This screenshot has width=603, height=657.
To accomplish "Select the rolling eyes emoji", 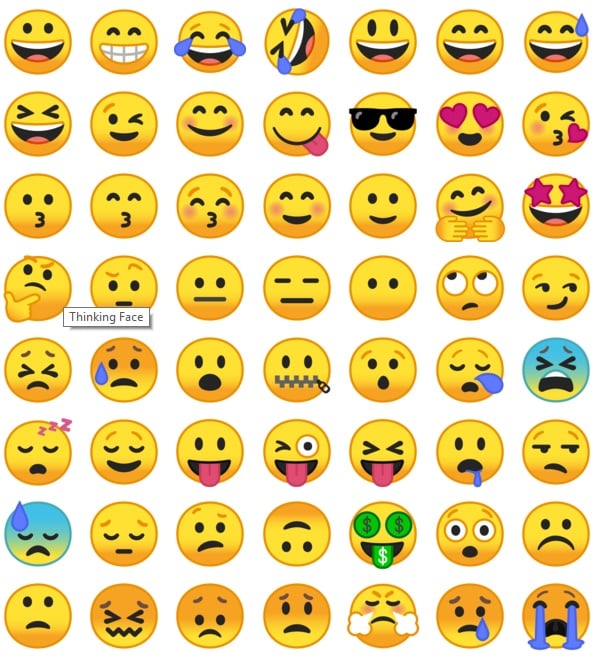I will tap(469, 288).
